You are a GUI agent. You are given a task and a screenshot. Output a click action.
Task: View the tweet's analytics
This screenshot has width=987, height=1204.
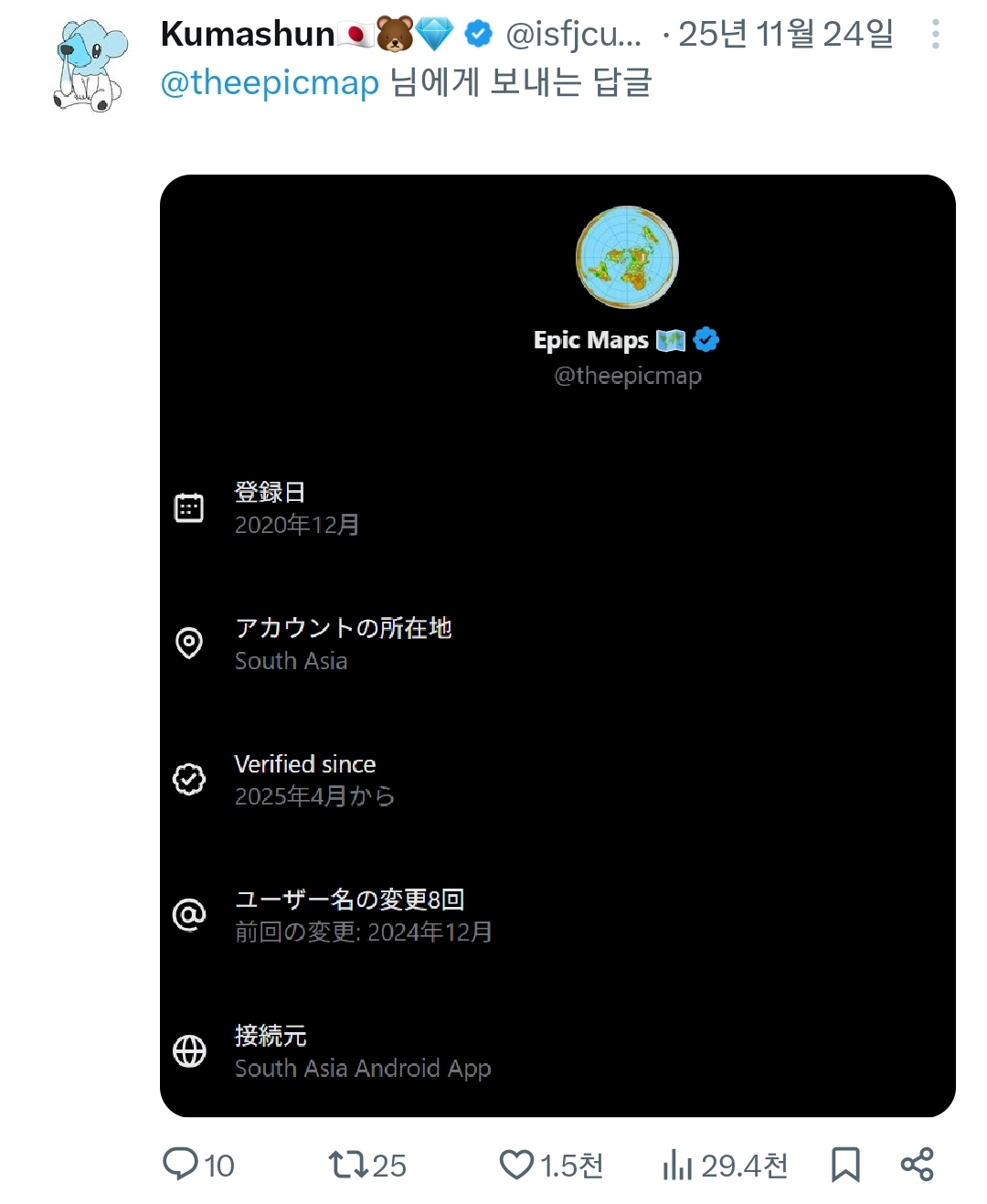677,1164
